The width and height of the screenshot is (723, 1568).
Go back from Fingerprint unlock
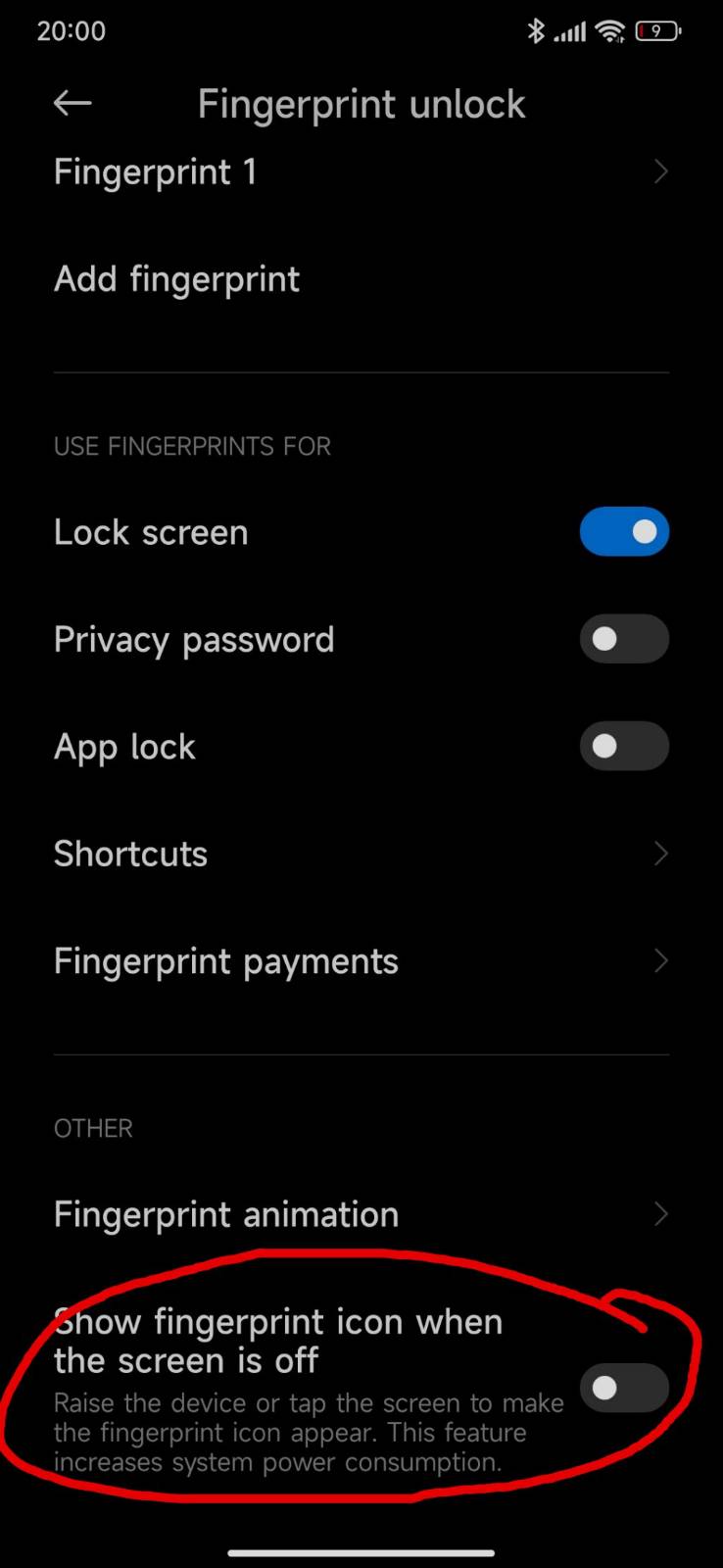72,103
